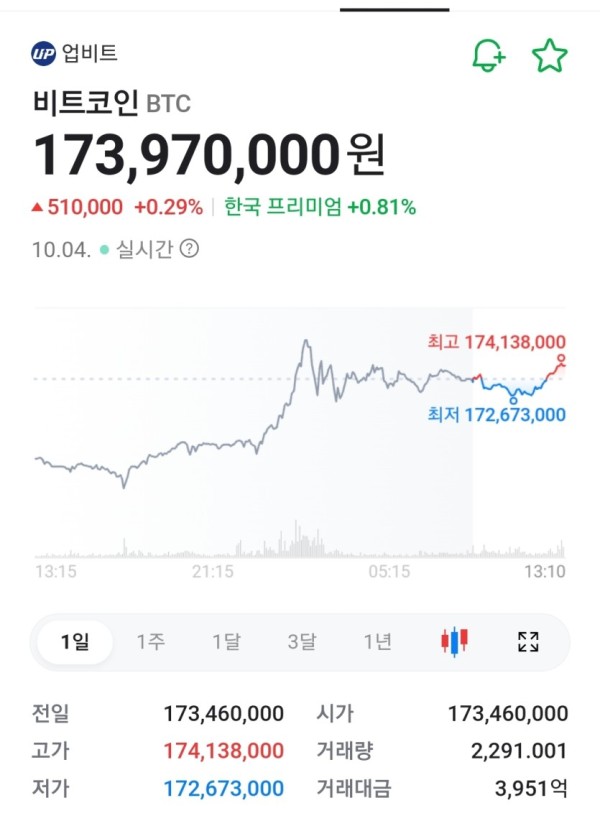600x826 pixels.
Task: Switch the chart to 1주
Action: 150,642
